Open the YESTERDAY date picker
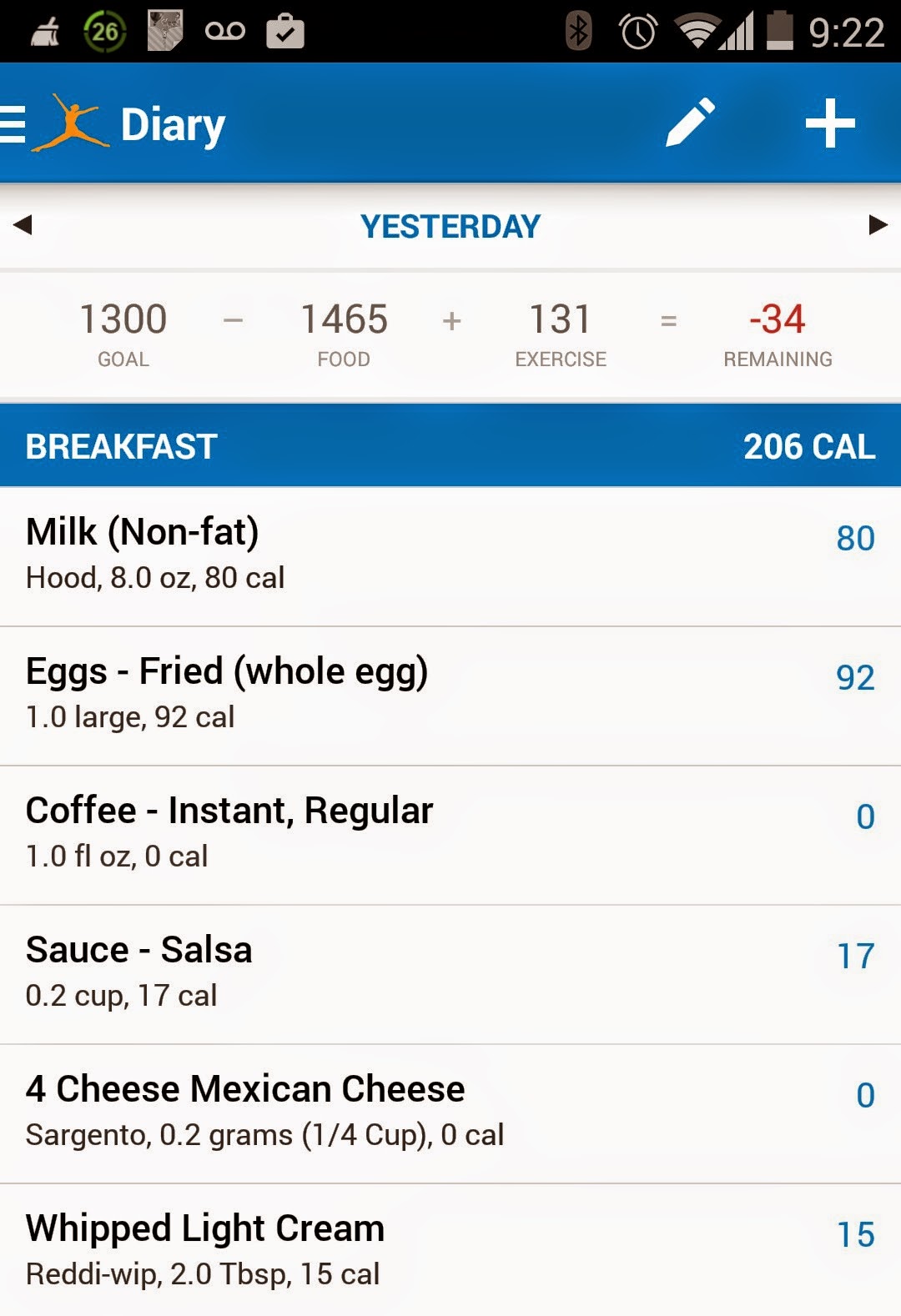The width and height of the screenshot is (901, 1316). (450, 226)
